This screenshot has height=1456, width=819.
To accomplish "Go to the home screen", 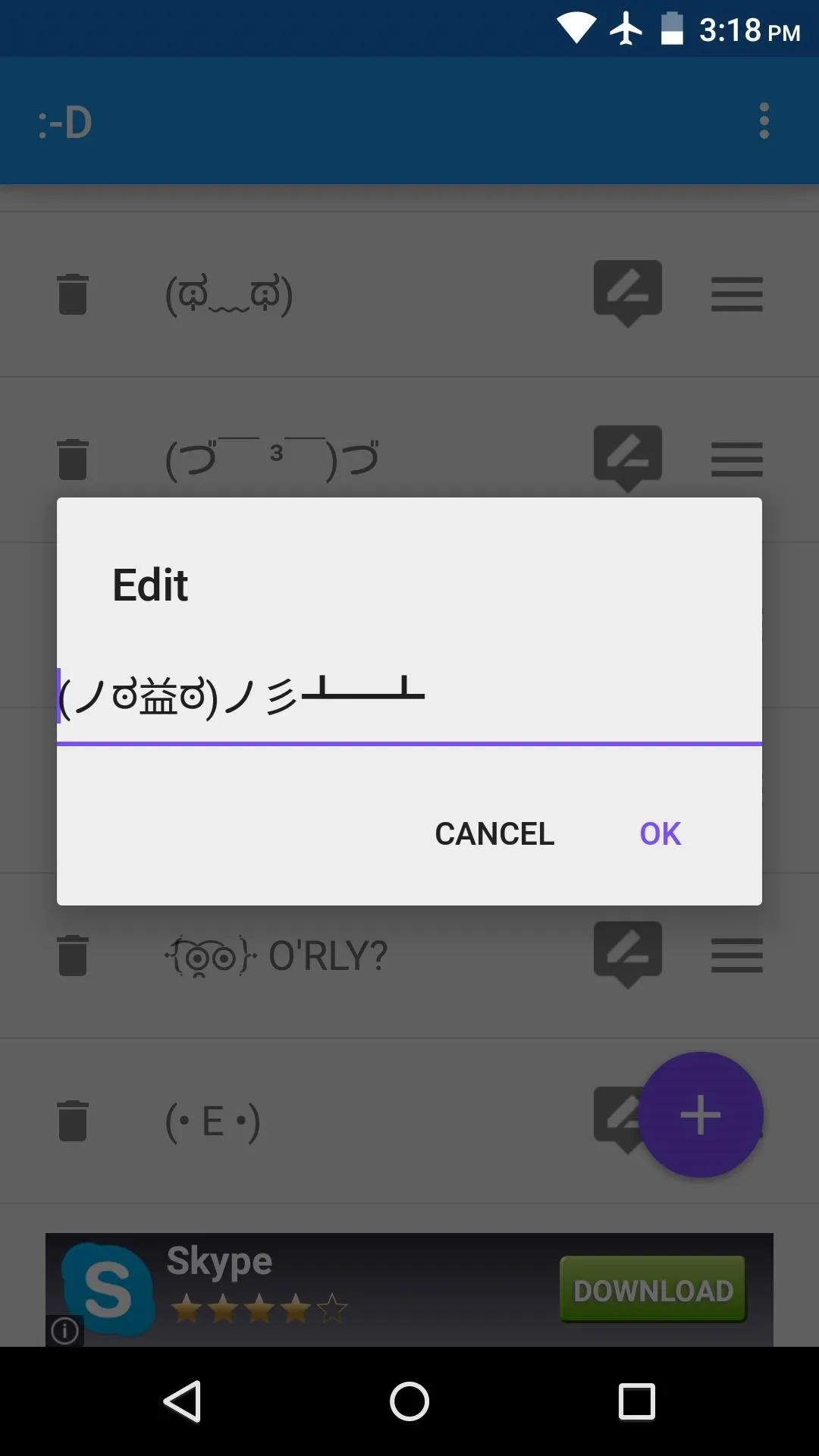I will pyautogui.click(x=409, y=1401).
